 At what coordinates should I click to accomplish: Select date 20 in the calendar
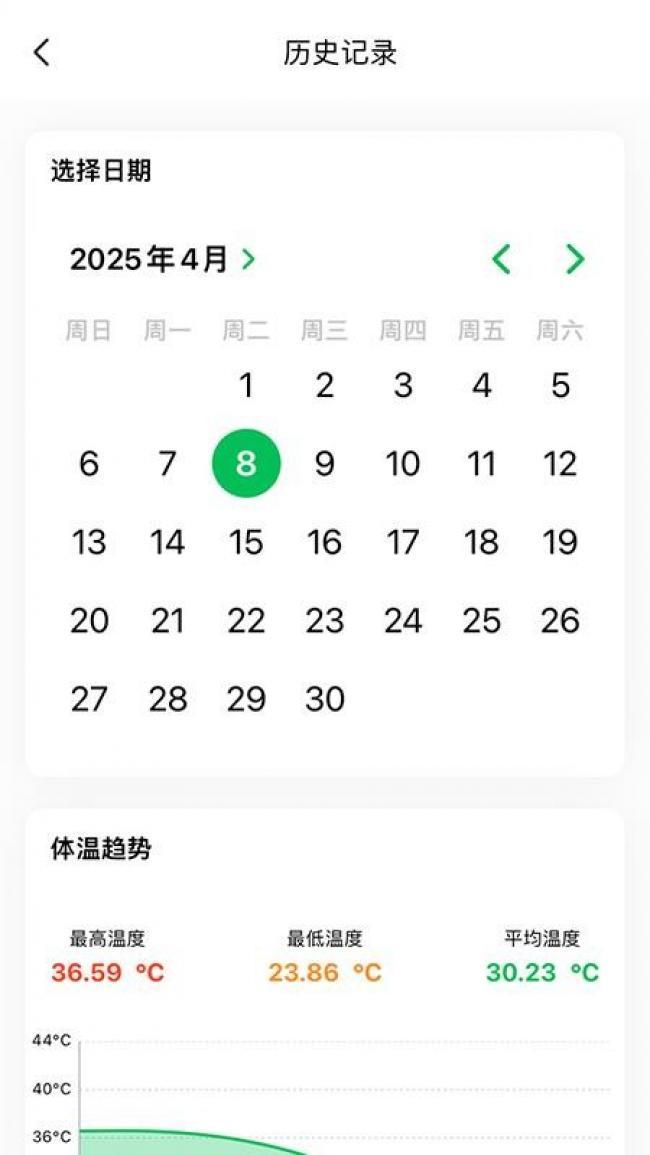89,621
